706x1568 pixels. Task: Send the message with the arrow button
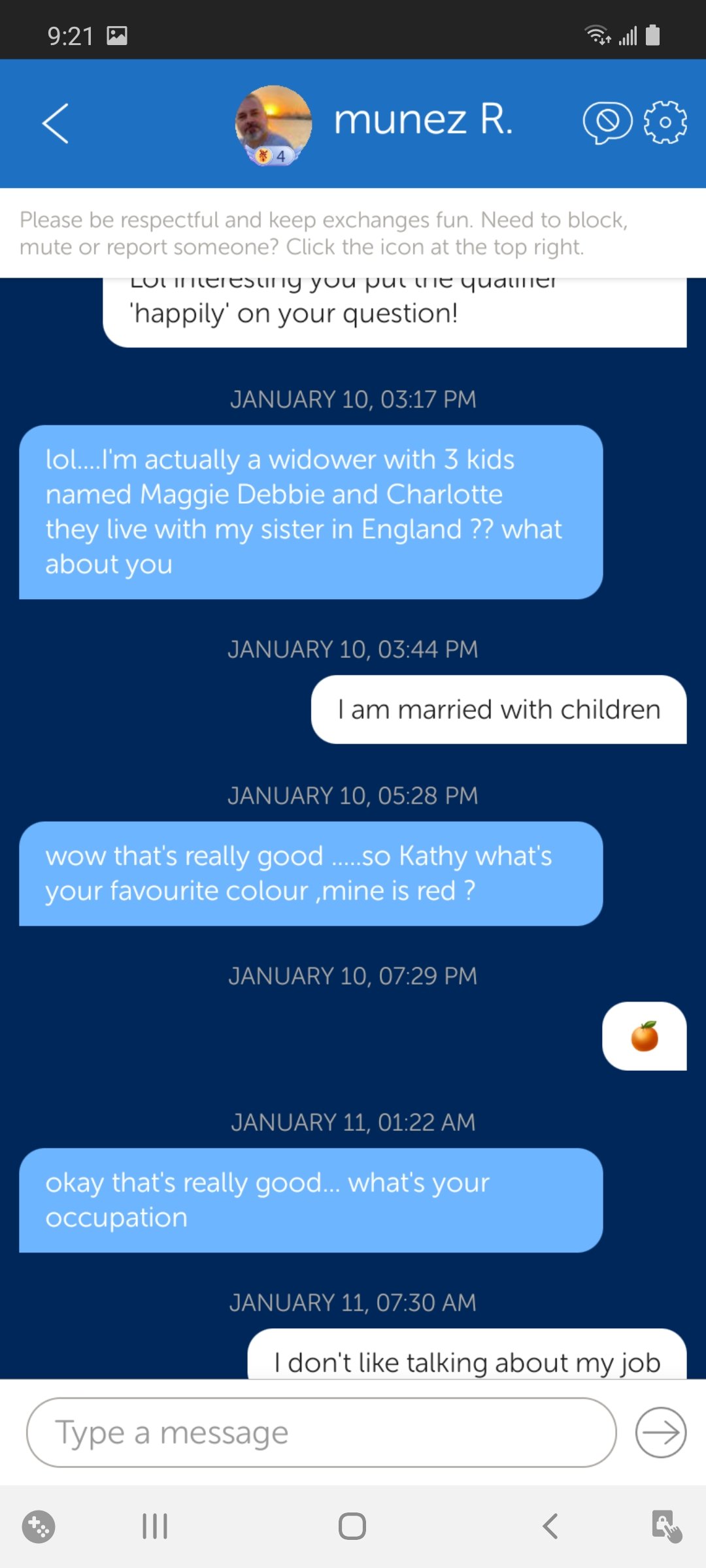click(x=660, y=1432)
